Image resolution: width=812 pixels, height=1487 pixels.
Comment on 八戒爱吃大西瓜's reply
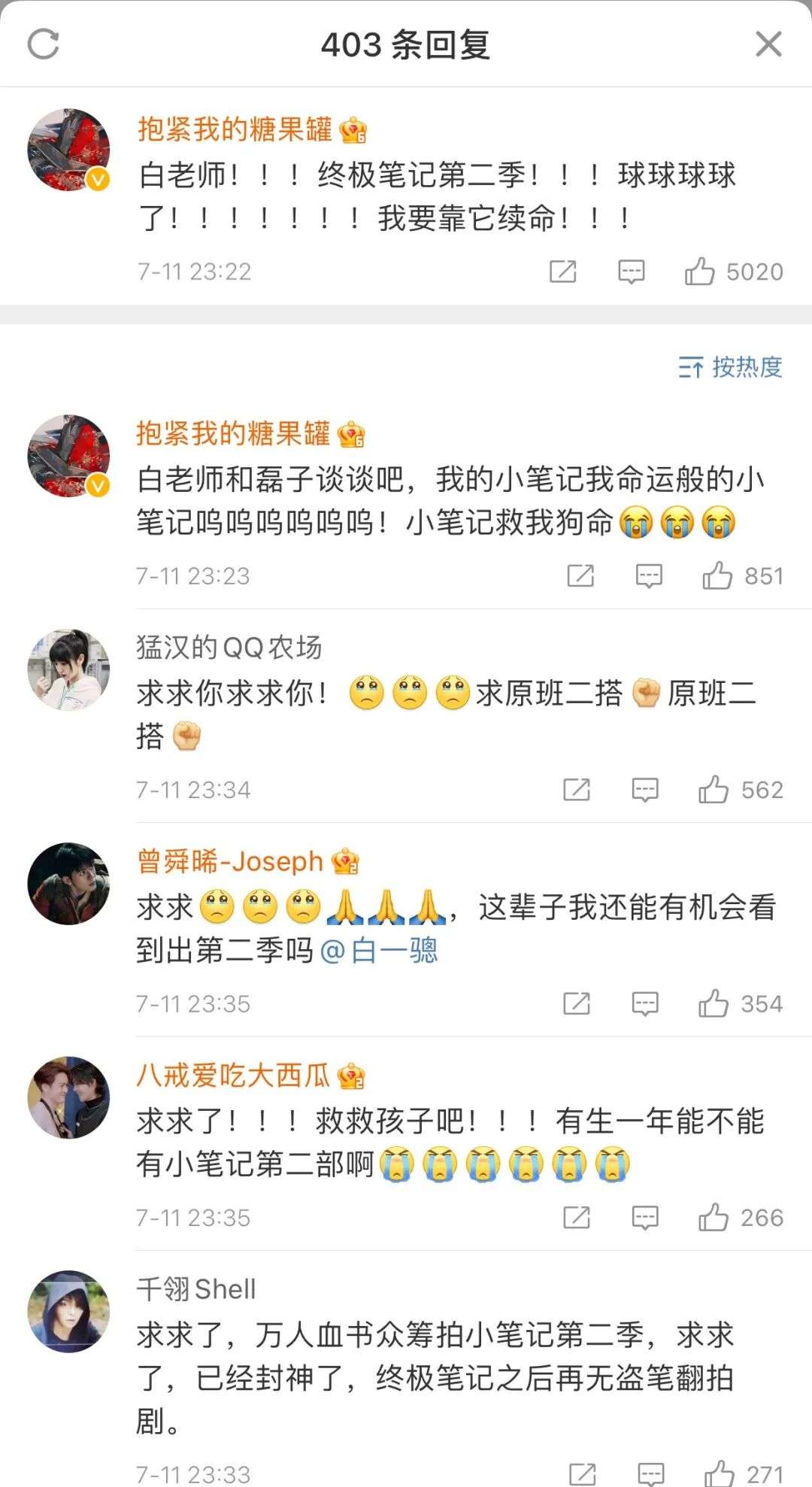[645, 1218]
